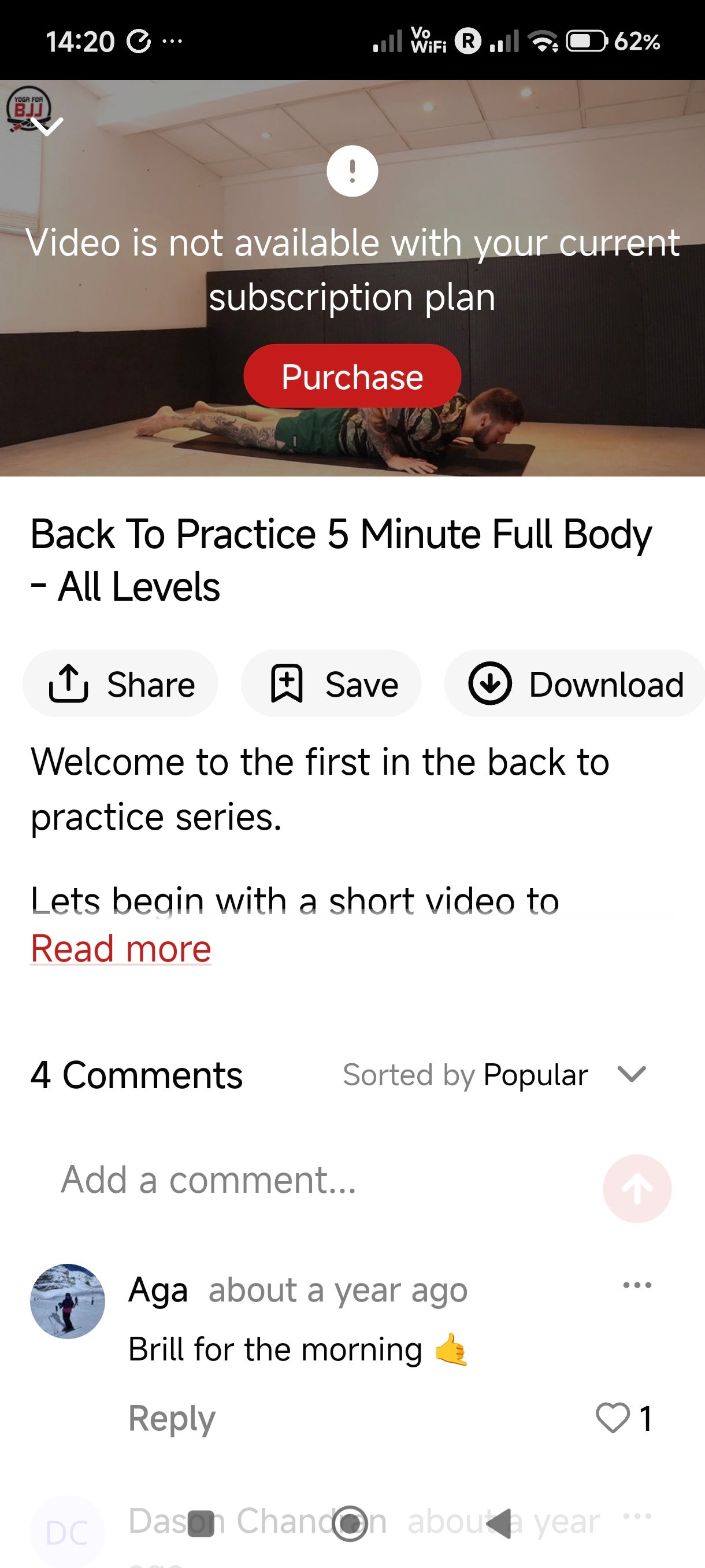Go back using the system back button
705x1568 pixels.
500,1523
